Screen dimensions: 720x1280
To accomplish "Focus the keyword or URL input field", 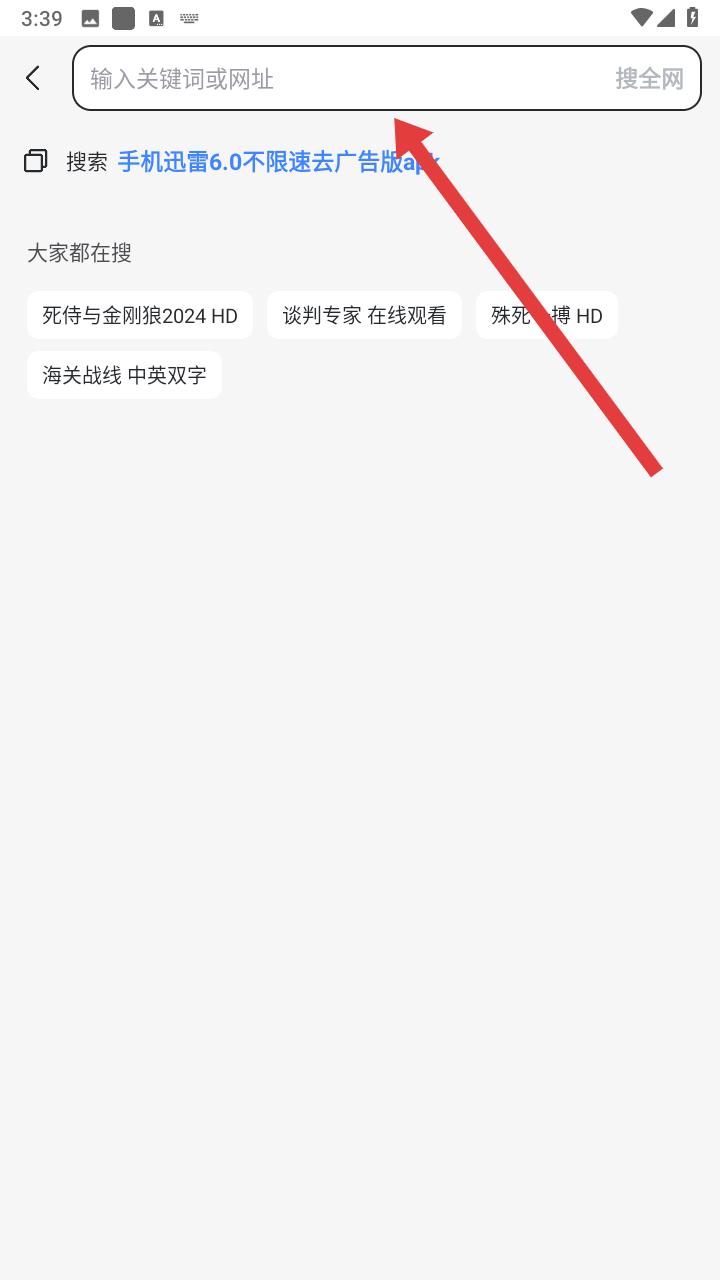I will (x=340, y=78).
